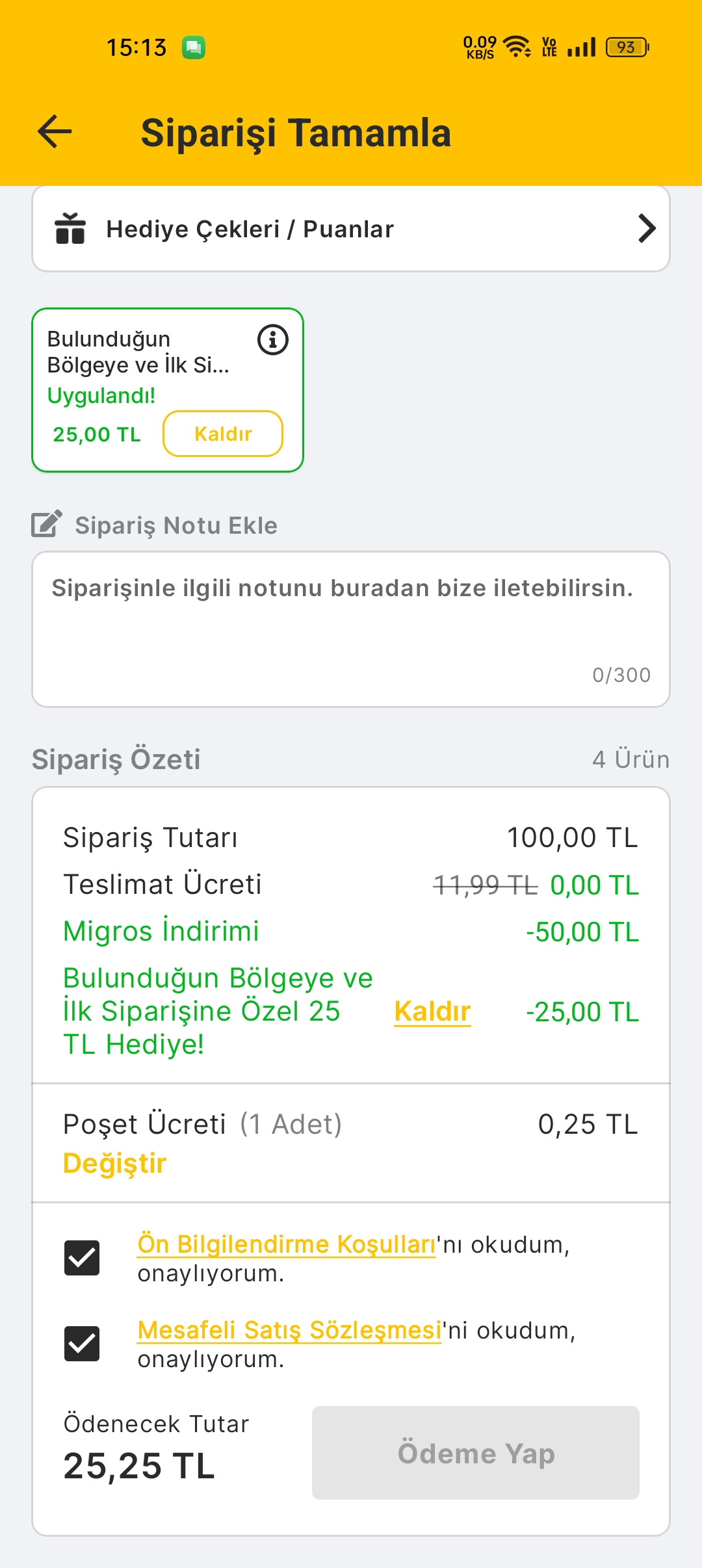Change bag count via Değiştir
Viewport: 702px width, 1568px height.
pos(115,1163)
